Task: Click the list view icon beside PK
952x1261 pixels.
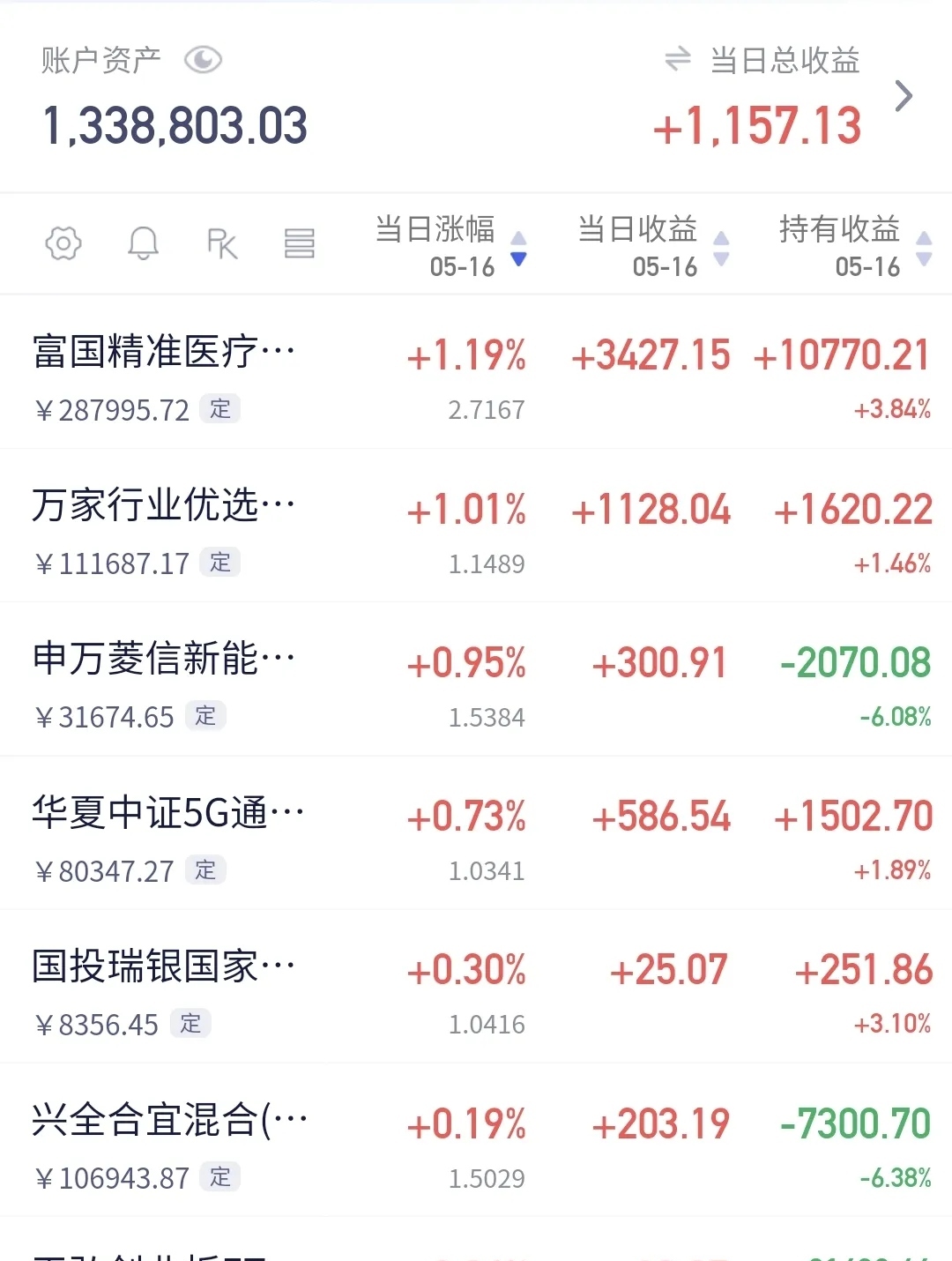Action: click(300, 244)
